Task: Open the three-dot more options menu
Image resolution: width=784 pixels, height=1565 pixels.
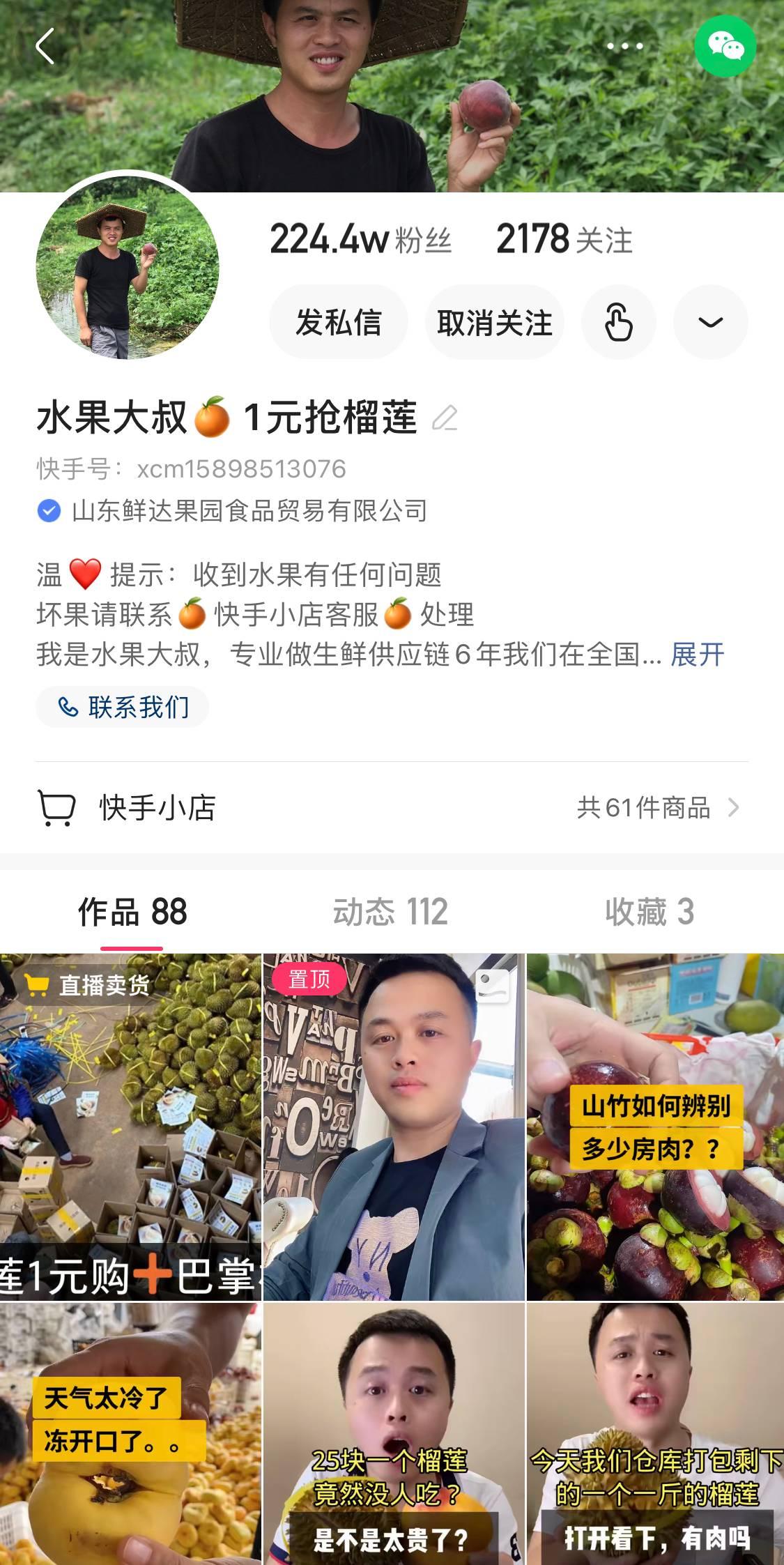Action: [x=626, y=45]
